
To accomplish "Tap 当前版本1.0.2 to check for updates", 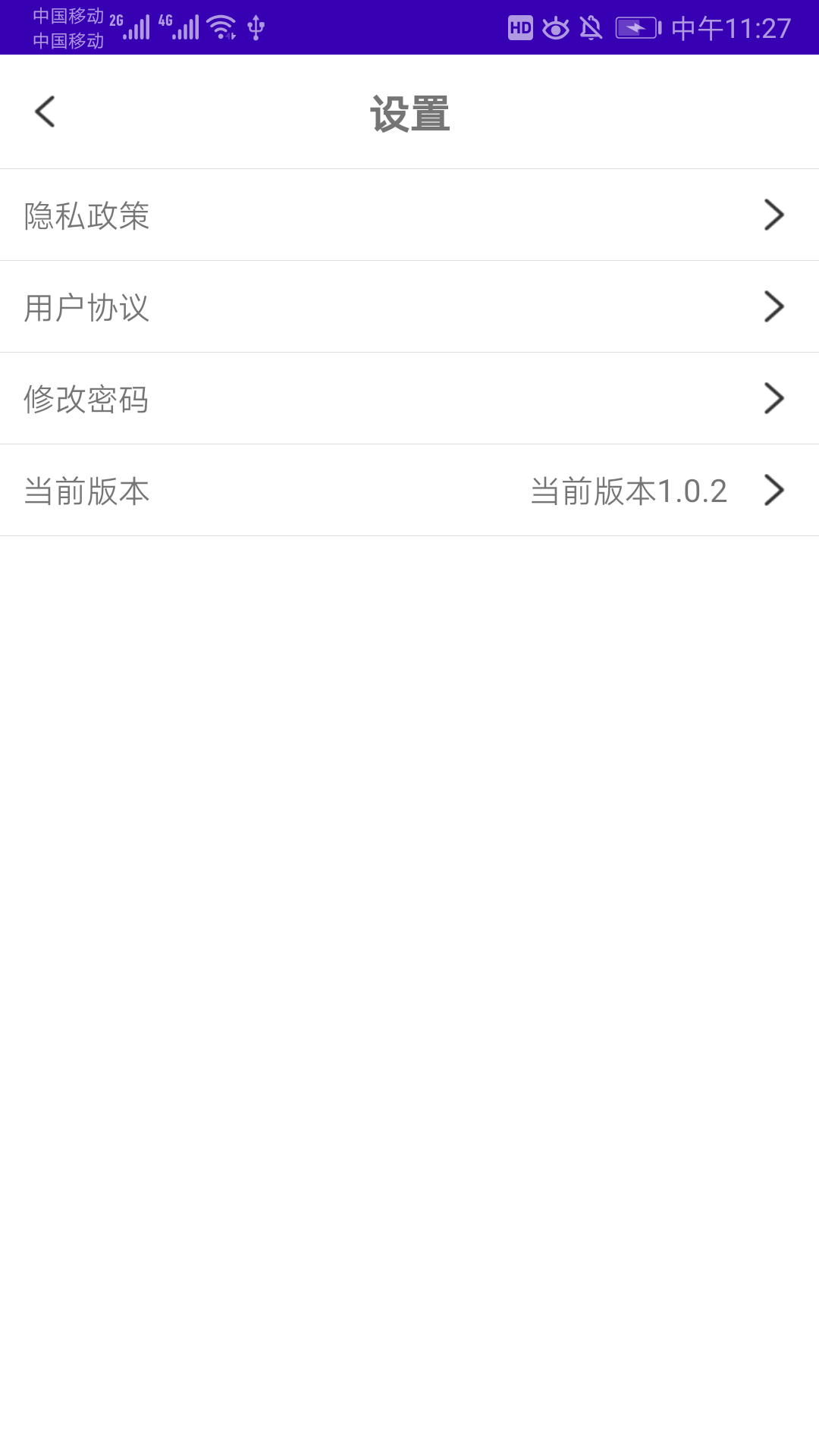I will [x=628, y=491].
